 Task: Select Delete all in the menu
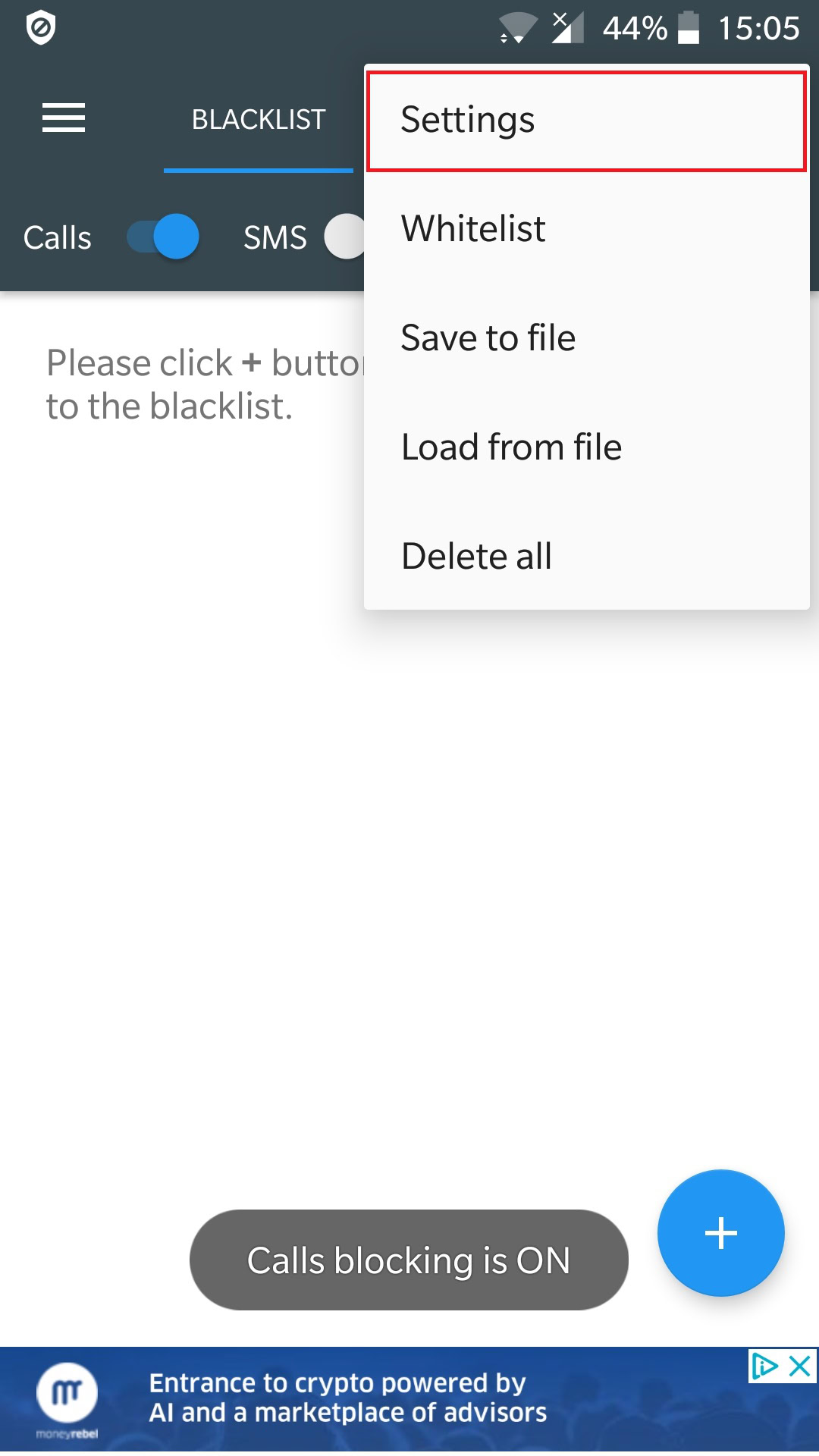coord(586,556)
